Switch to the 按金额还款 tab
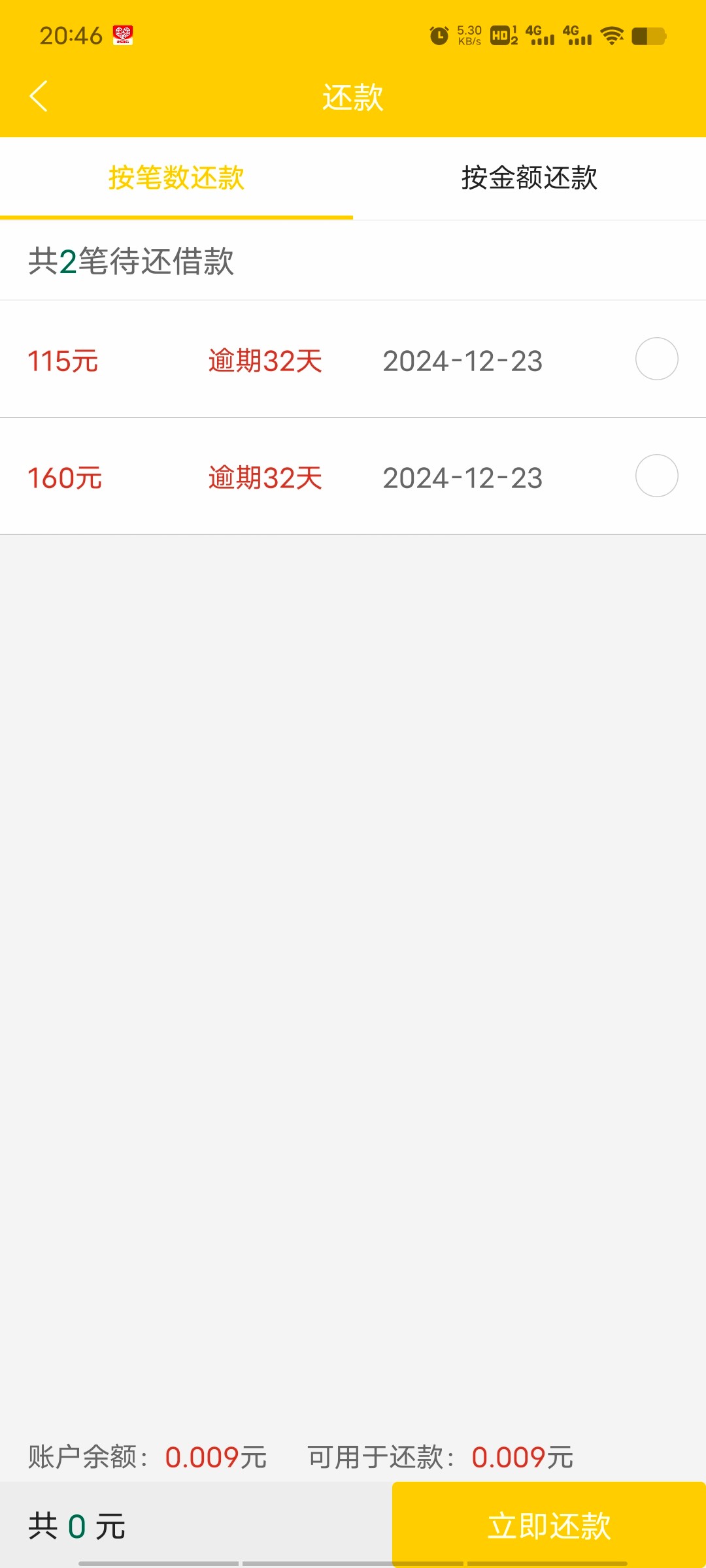 tap(529, 178)
